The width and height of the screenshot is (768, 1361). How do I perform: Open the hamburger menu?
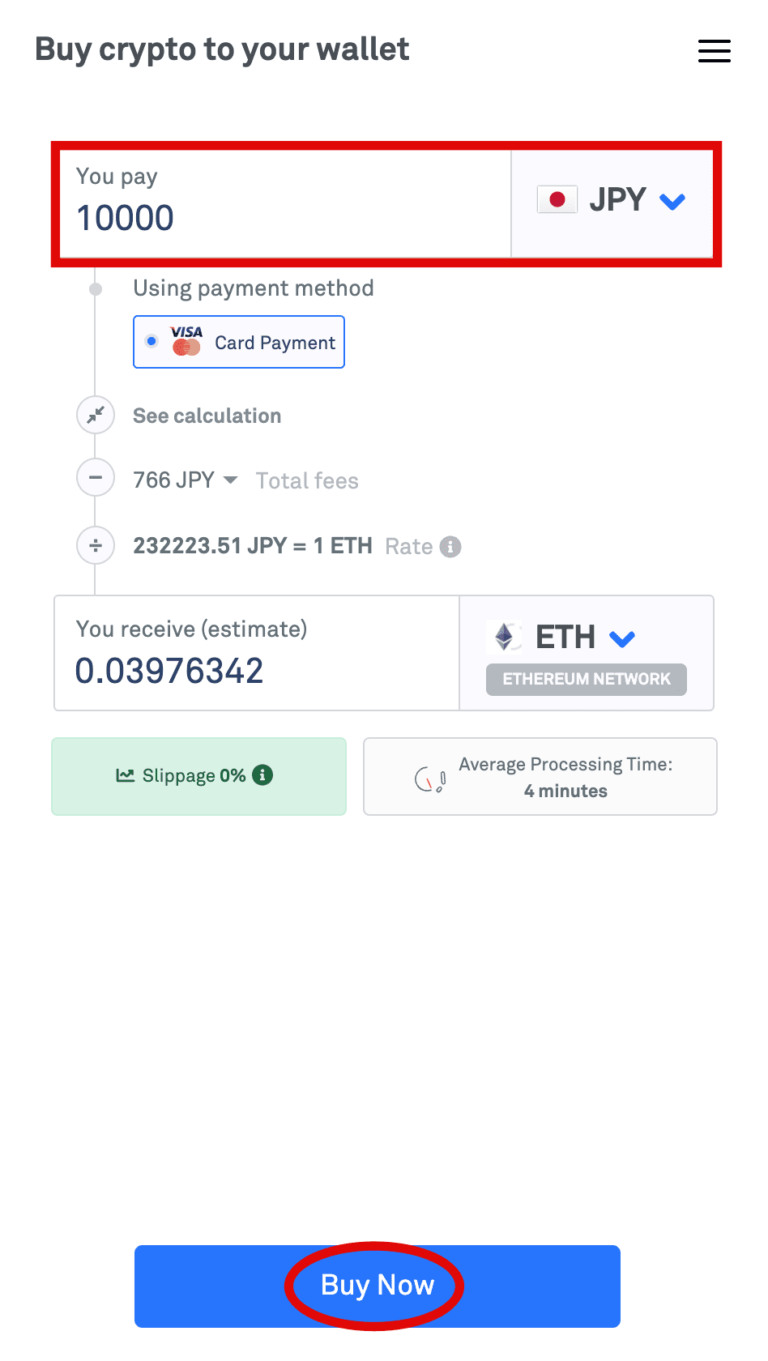point(714,50)
